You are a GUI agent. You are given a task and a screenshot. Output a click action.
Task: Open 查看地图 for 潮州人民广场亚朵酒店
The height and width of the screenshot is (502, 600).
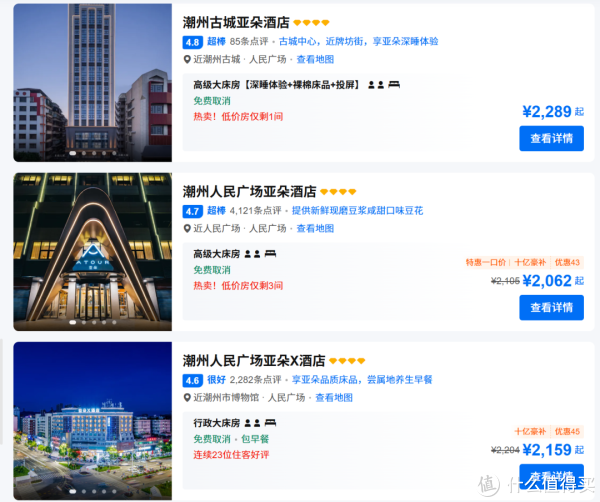313,228
